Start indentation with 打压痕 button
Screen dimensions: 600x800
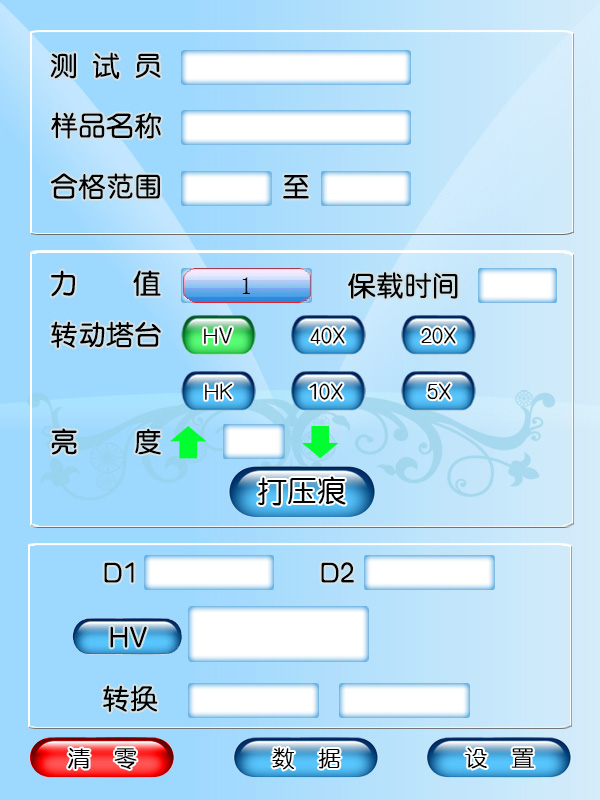[302, 492]
